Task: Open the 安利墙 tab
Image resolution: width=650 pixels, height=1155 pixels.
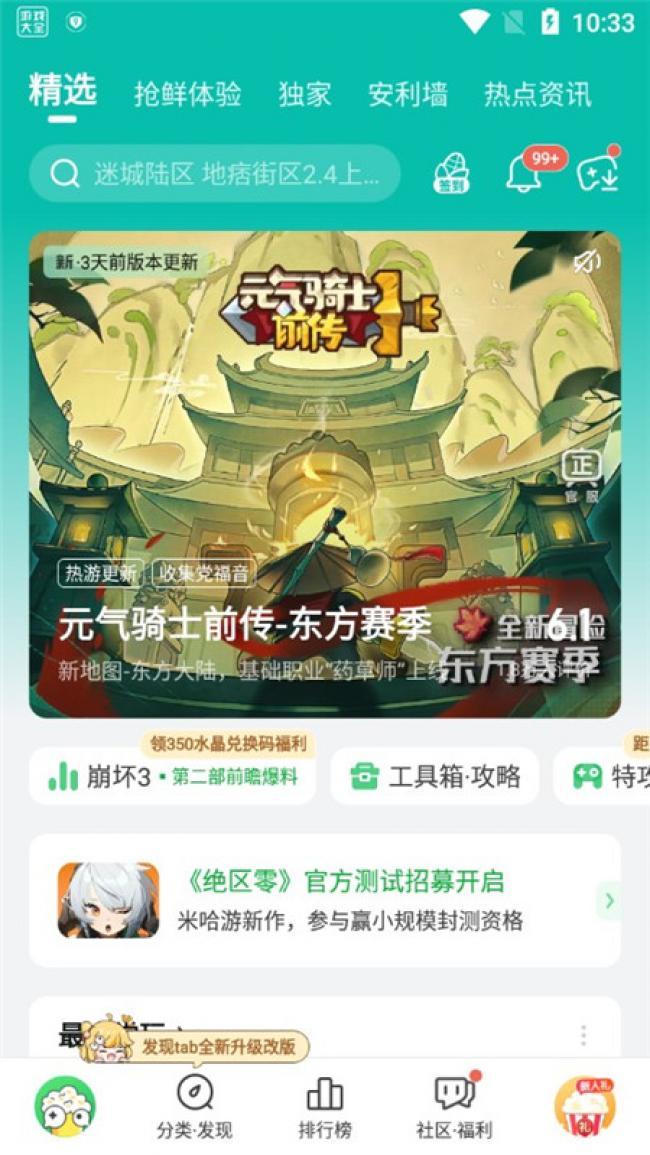Action: tap(408, 94)
